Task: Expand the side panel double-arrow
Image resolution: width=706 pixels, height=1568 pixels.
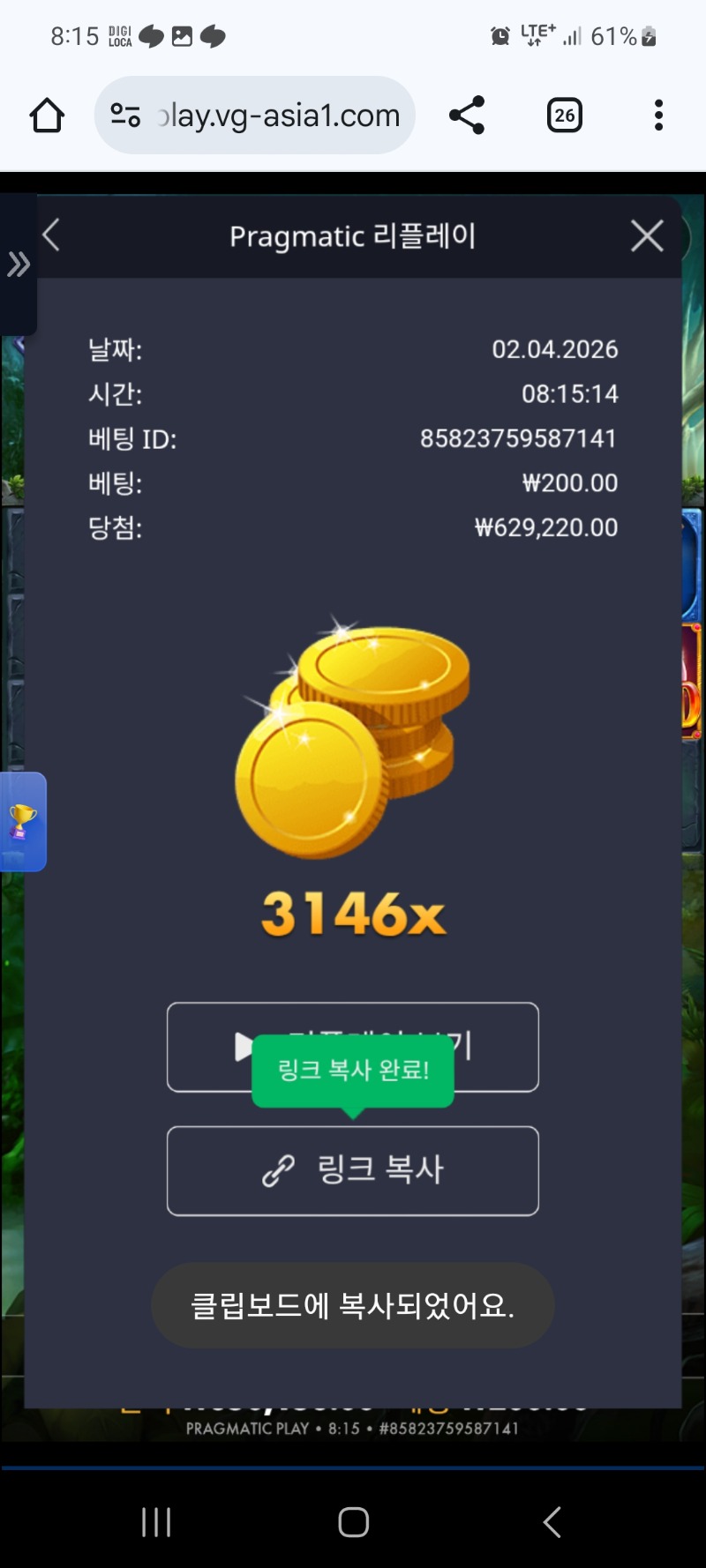Action: point(19,264)
